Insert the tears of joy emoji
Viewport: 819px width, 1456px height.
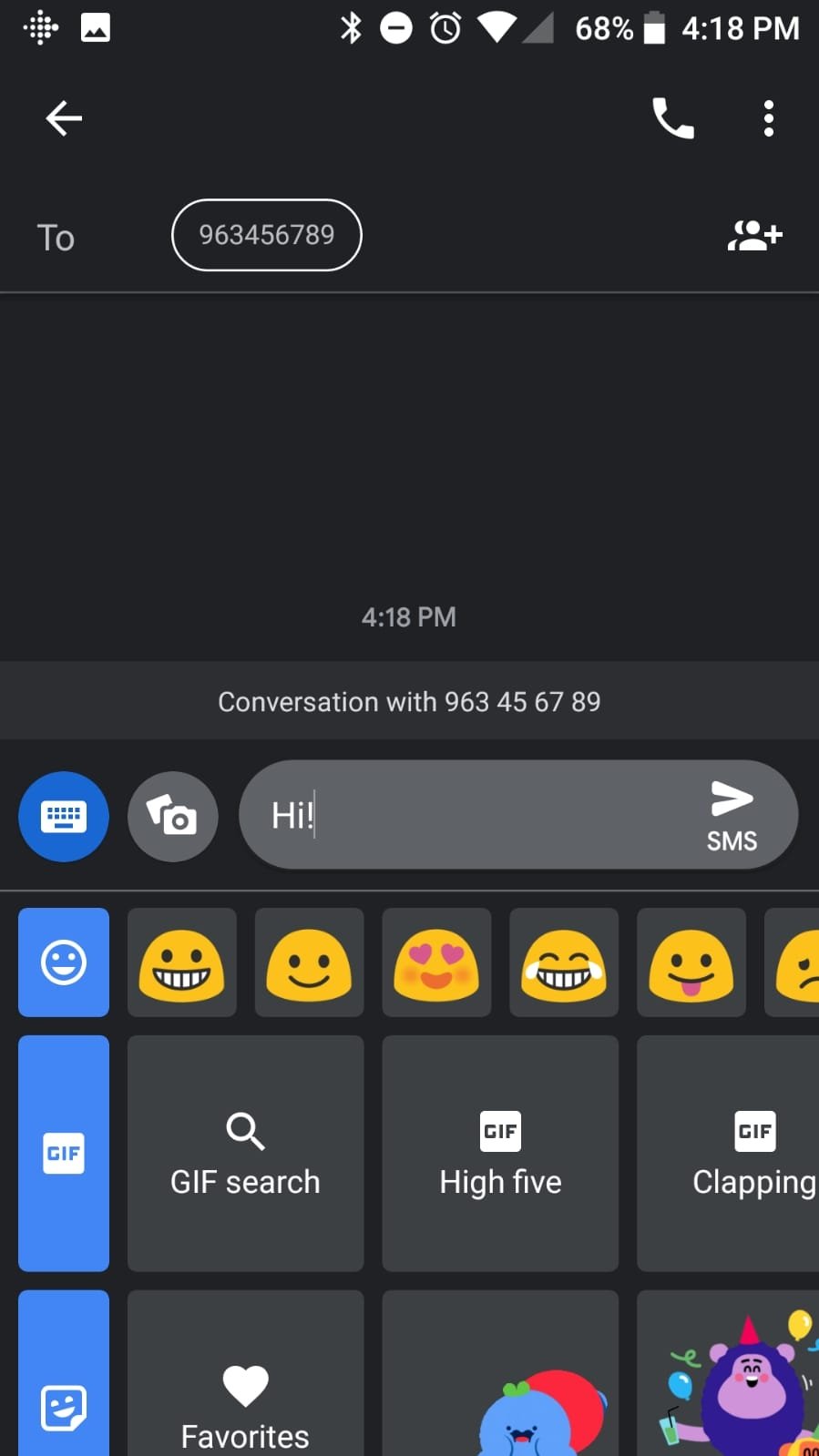pos(564,962)
